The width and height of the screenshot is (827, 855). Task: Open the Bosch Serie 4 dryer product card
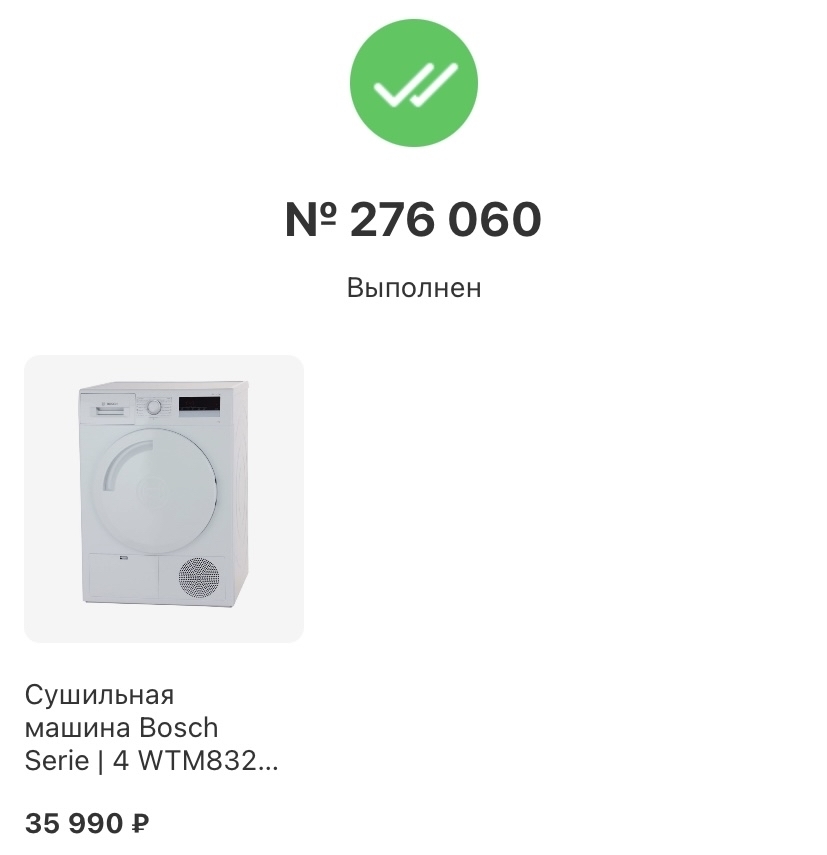(164, 498)
